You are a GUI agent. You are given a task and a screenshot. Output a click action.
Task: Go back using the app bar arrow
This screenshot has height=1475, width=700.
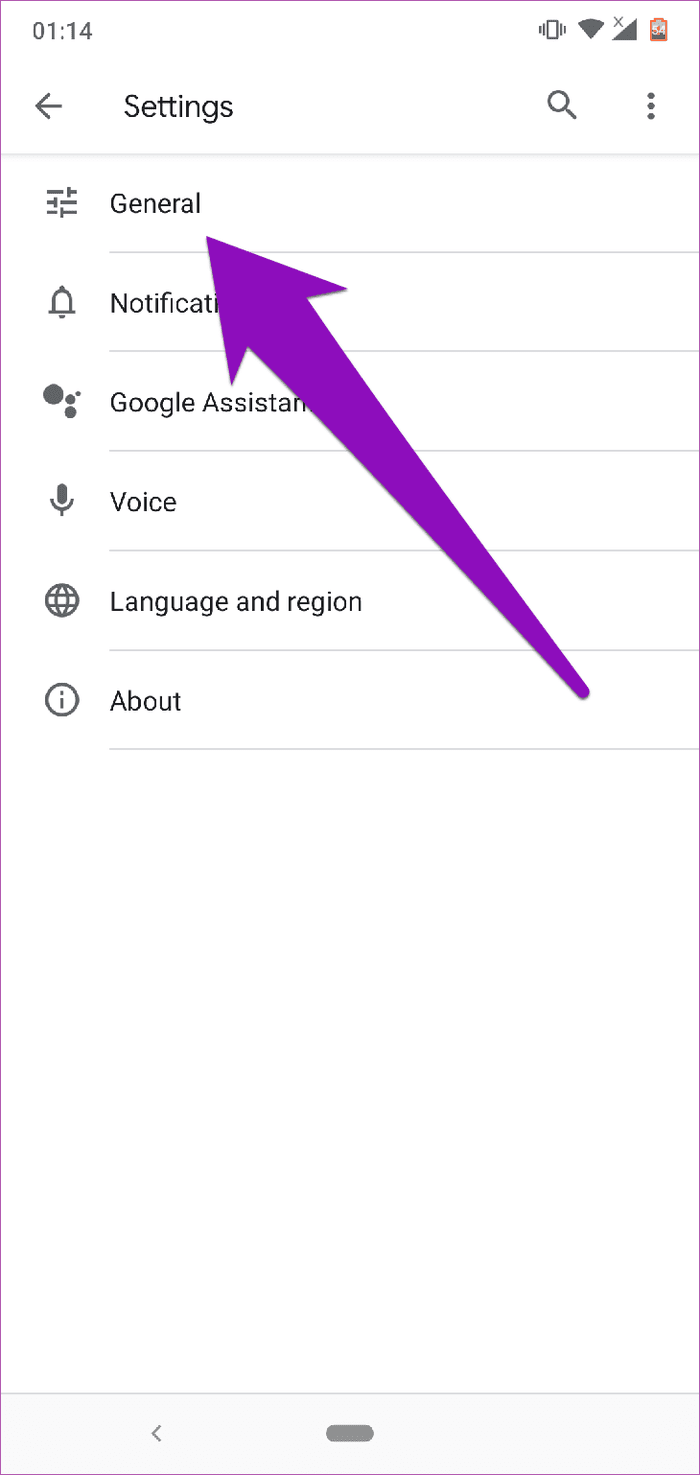(48, 106)
